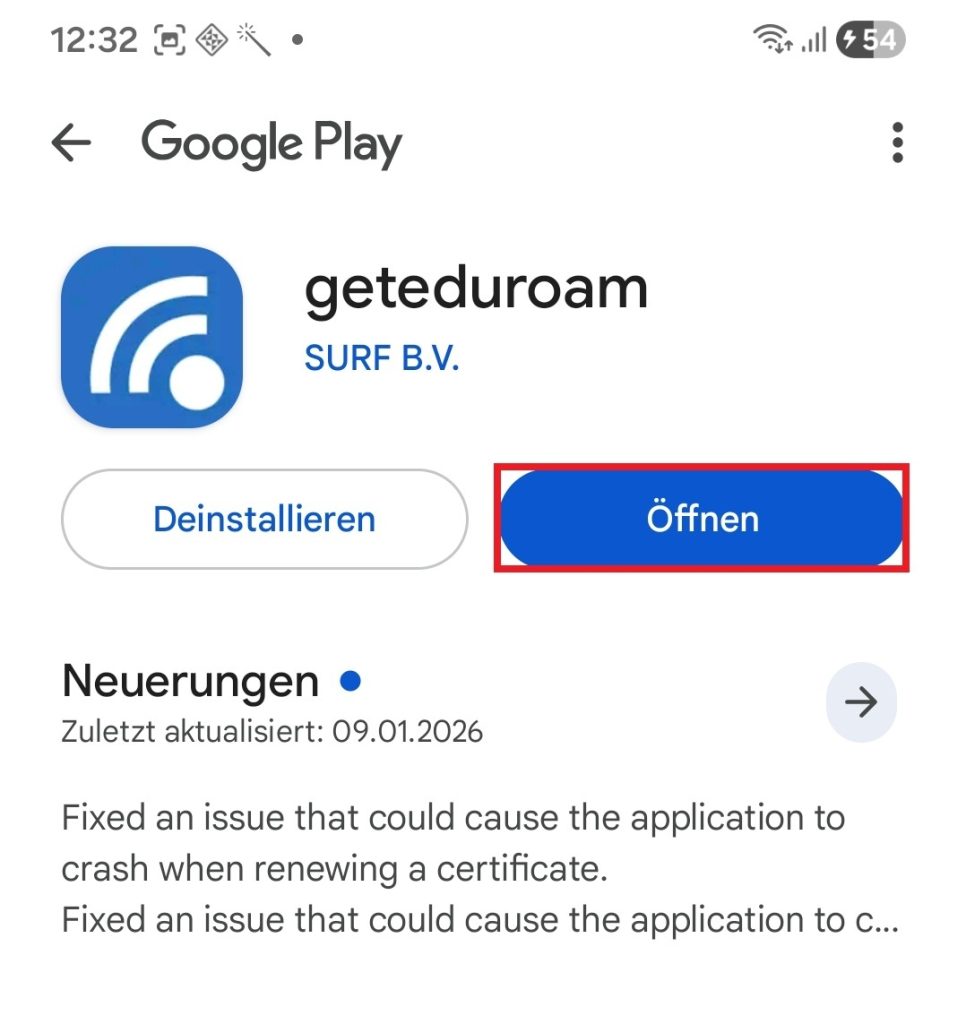Viewport: 966px width, 1024px height.
Task: Tap the Öffnen button
Action: click(702, 519)
